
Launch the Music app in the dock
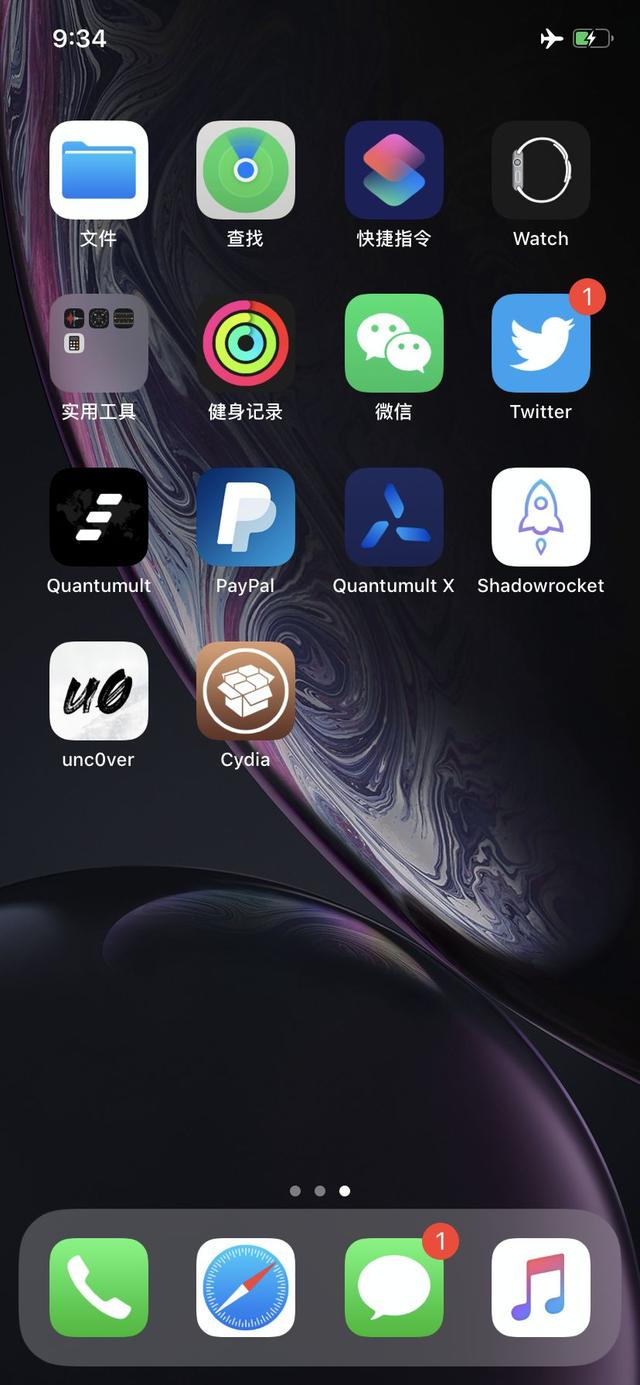[x=541, y=1287]
